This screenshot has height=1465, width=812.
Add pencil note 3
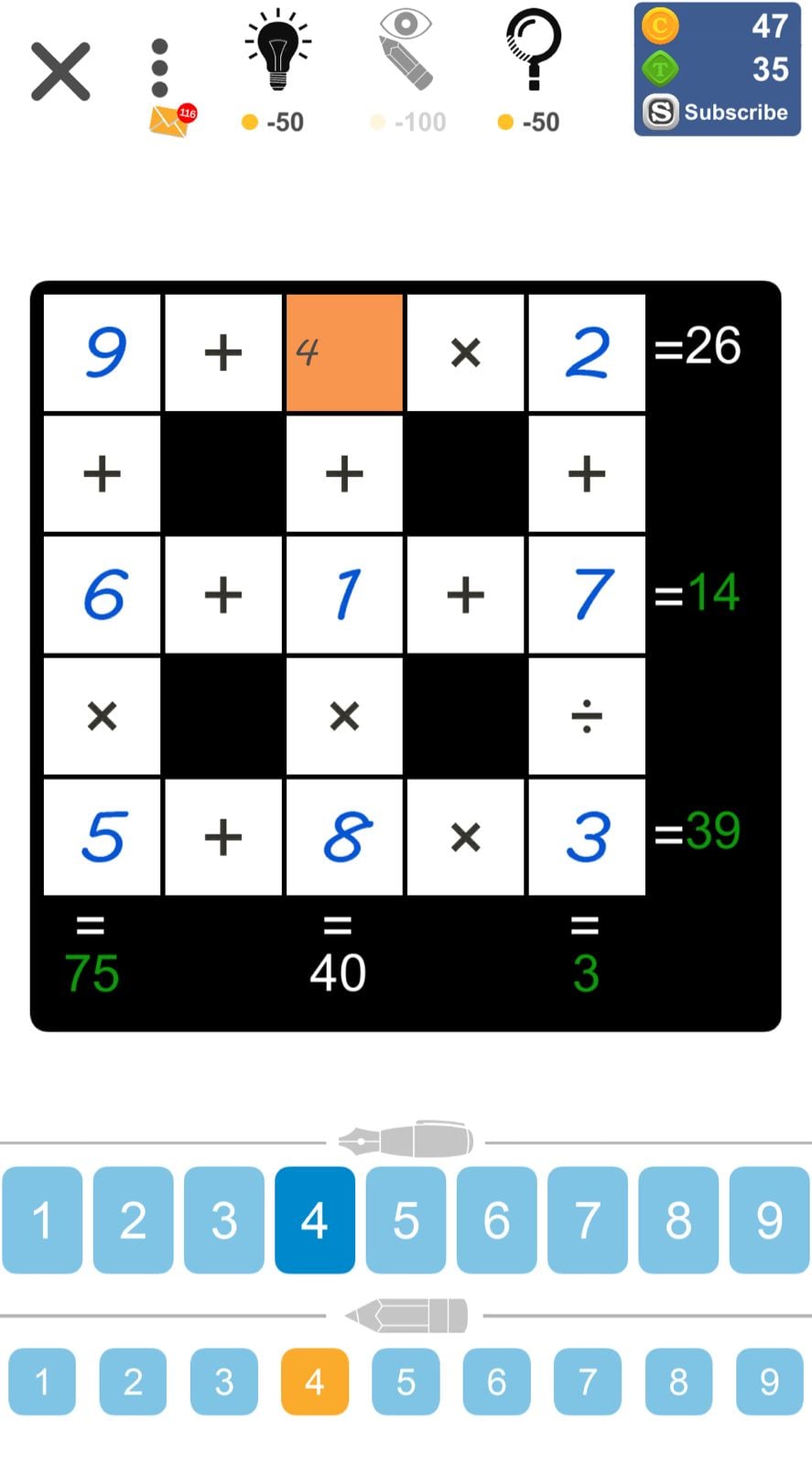pyautogui.click(x=224, y=1382)
